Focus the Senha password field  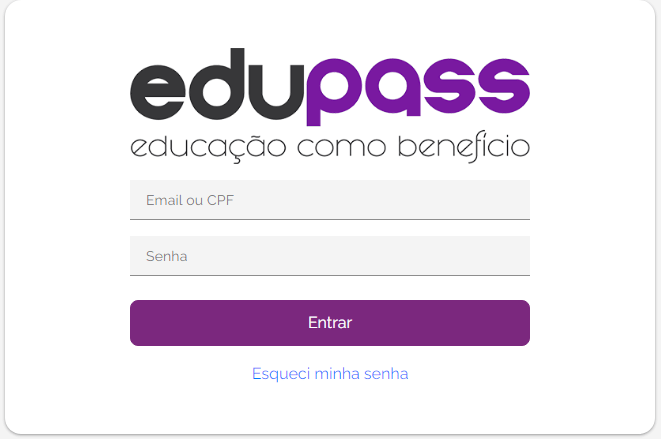click(329, 256)
